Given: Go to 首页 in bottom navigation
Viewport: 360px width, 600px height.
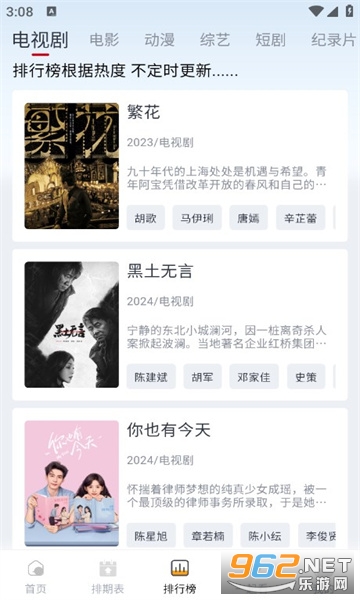Looking at the screenshot, I should [36, 577].
